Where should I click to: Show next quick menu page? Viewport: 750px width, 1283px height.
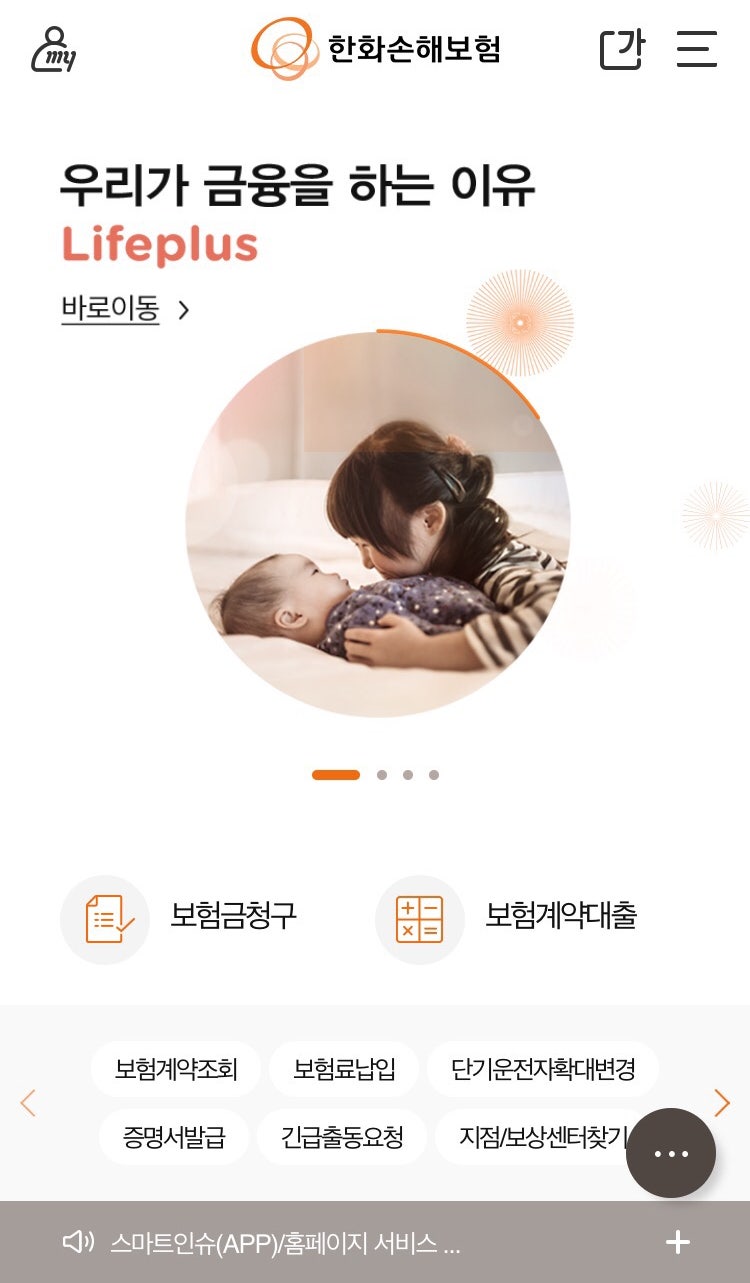click(722, 1103)
